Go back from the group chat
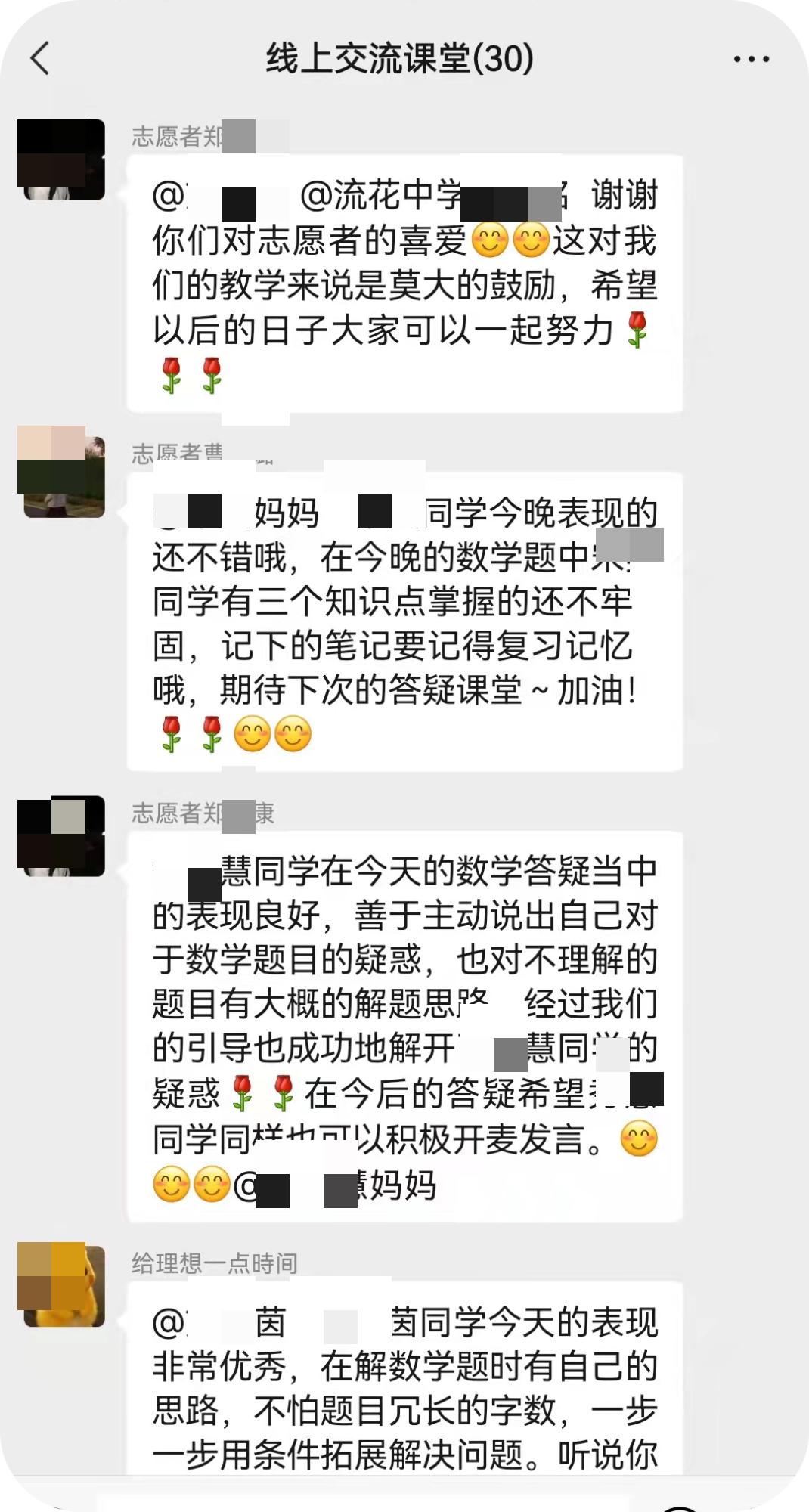The width and height of the screenshot is (809, 1512). click(40, 58)
